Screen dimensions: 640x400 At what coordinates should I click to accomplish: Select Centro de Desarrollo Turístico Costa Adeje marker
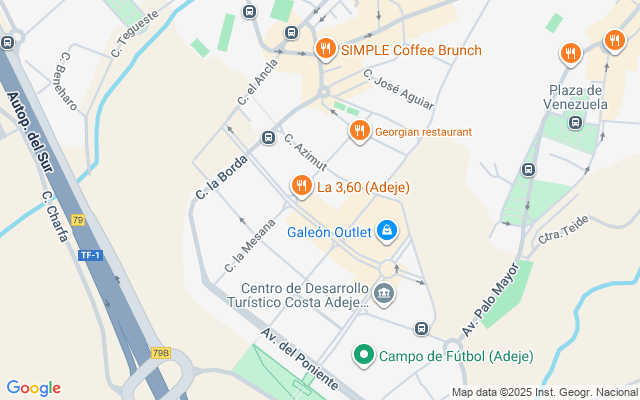click(x=385, y=294)
